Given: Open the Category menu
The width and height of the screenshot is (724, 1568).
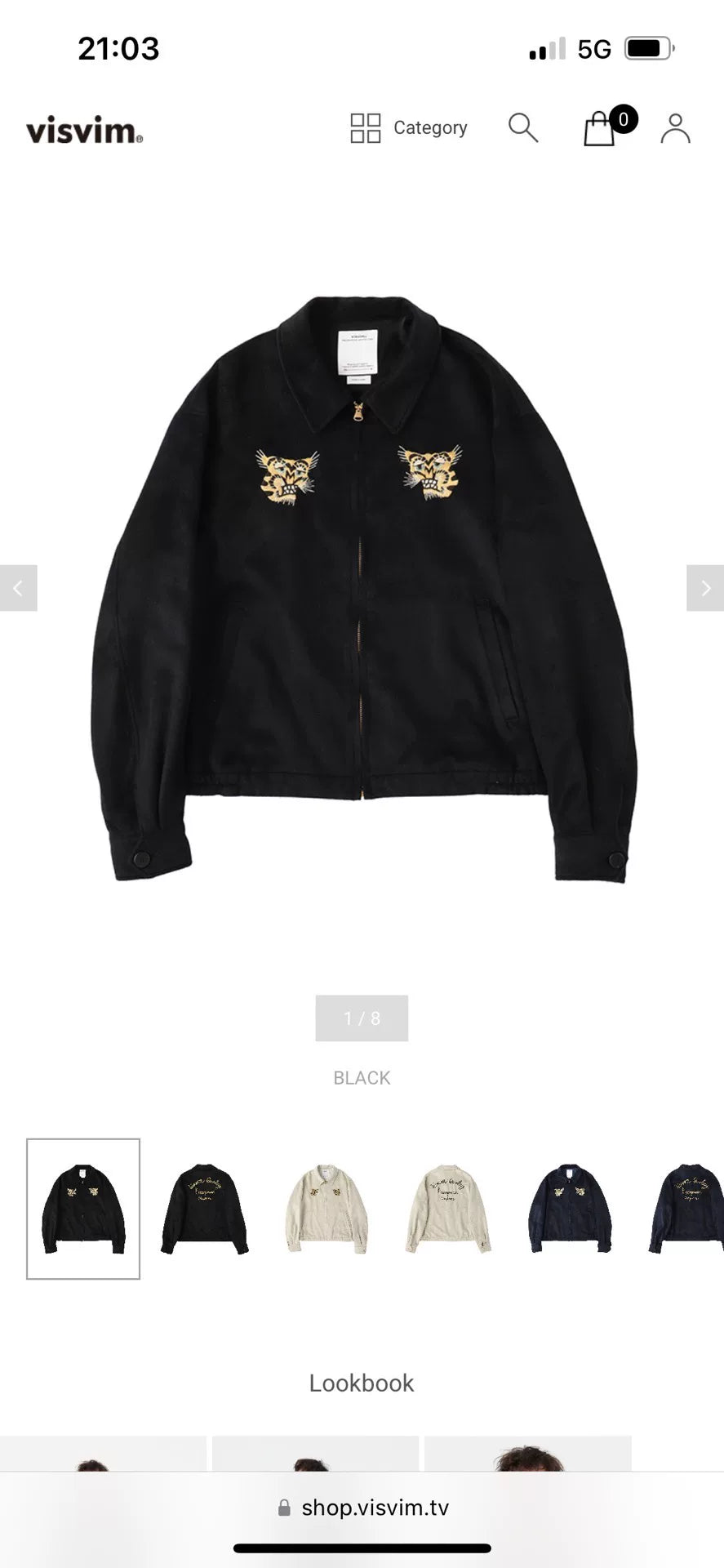Looking at the screenshot, I should coord(409,128).
